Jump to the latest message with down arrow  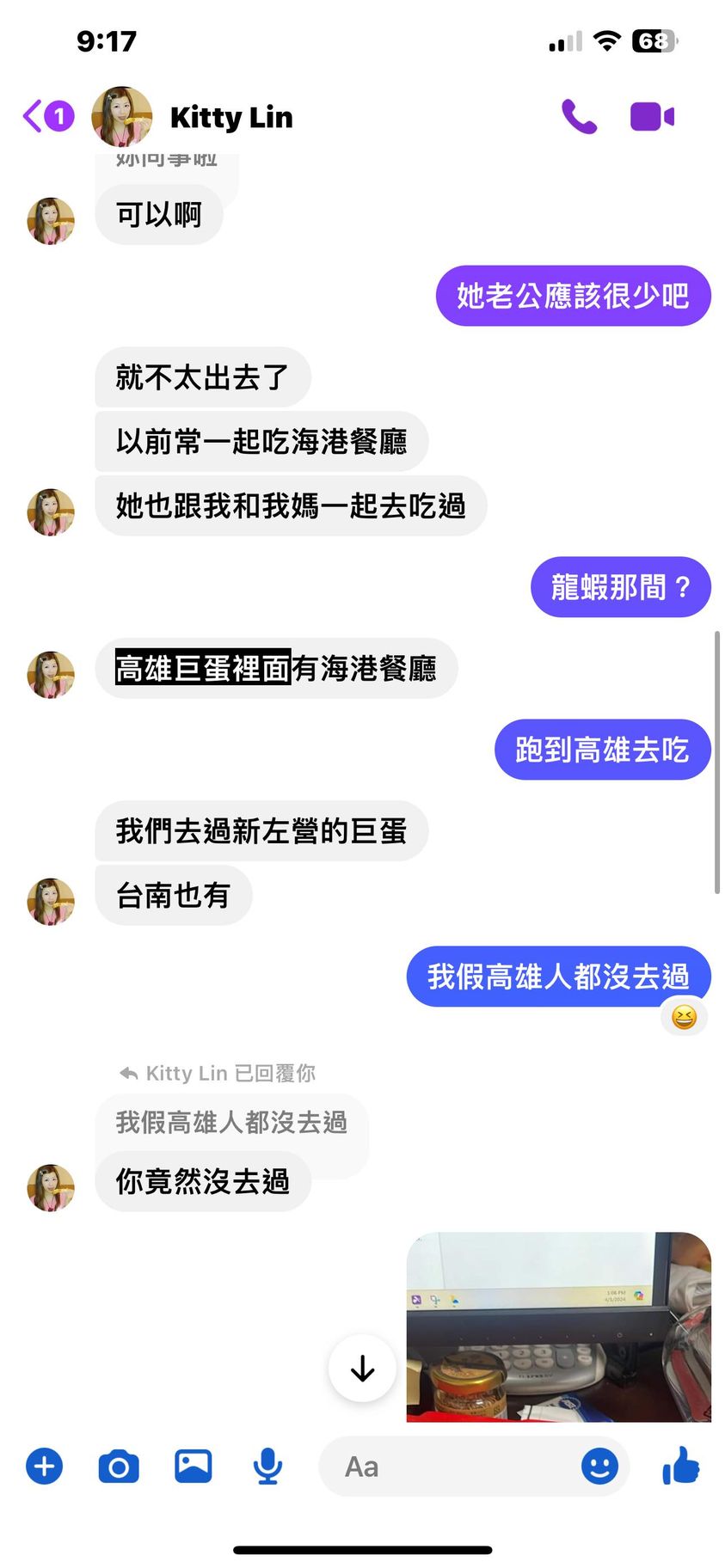point(362,1368)
